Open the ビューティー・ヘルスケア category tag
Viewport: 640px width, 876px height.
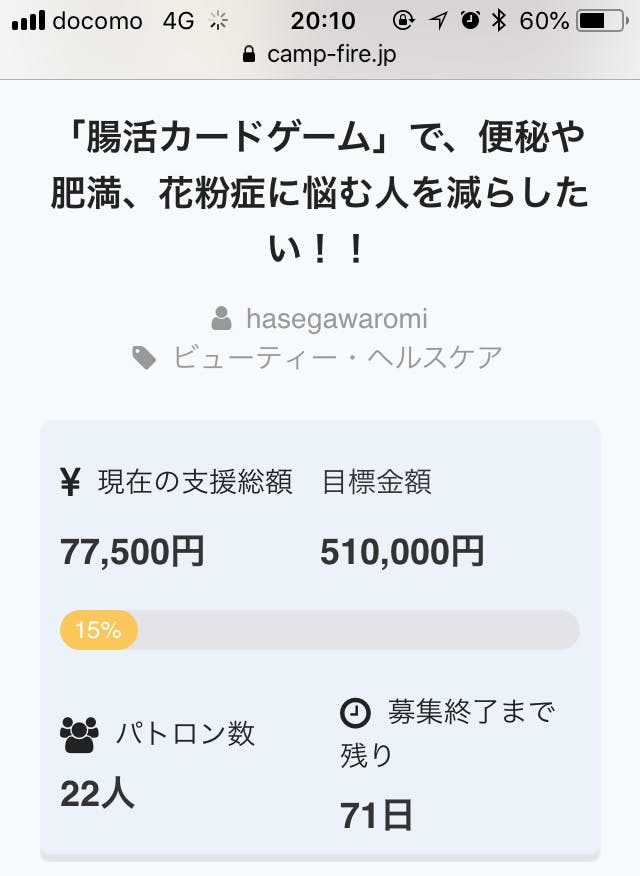337,357
